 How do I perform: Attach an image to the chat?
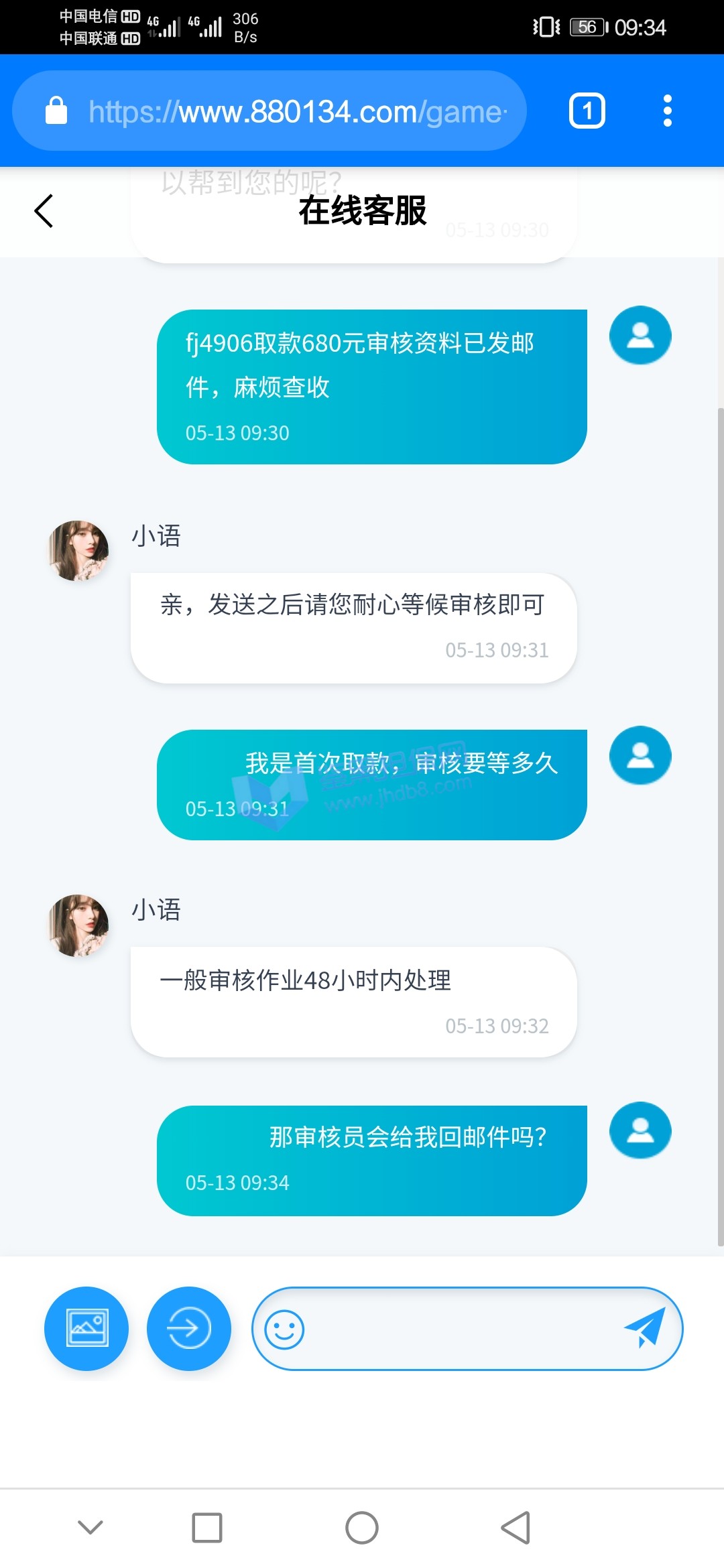coord(86,1328)
